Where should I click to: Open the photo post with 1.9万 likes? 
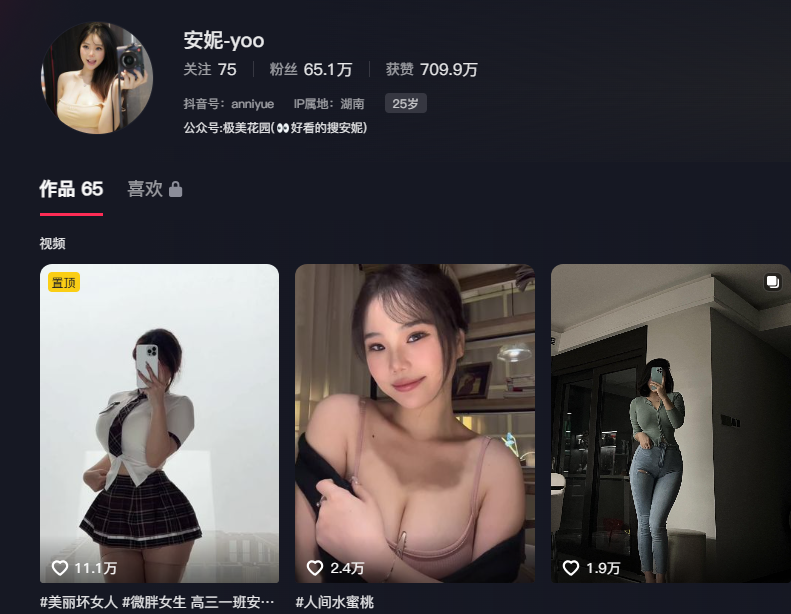[670, 422]
